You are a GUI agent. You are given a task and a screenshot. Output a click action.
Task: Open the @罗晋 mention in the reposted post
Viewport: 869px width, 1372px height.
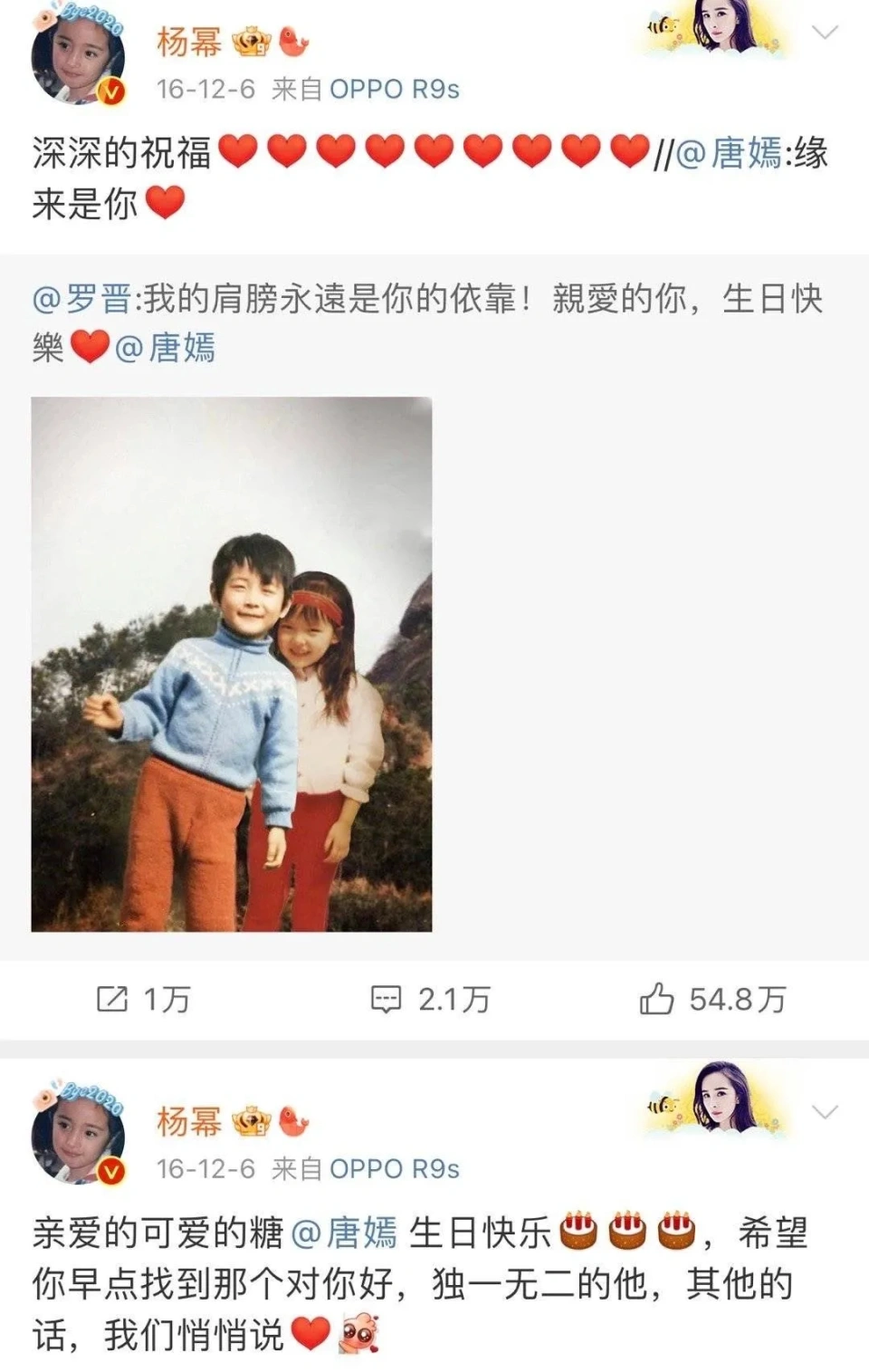[81, 299]
